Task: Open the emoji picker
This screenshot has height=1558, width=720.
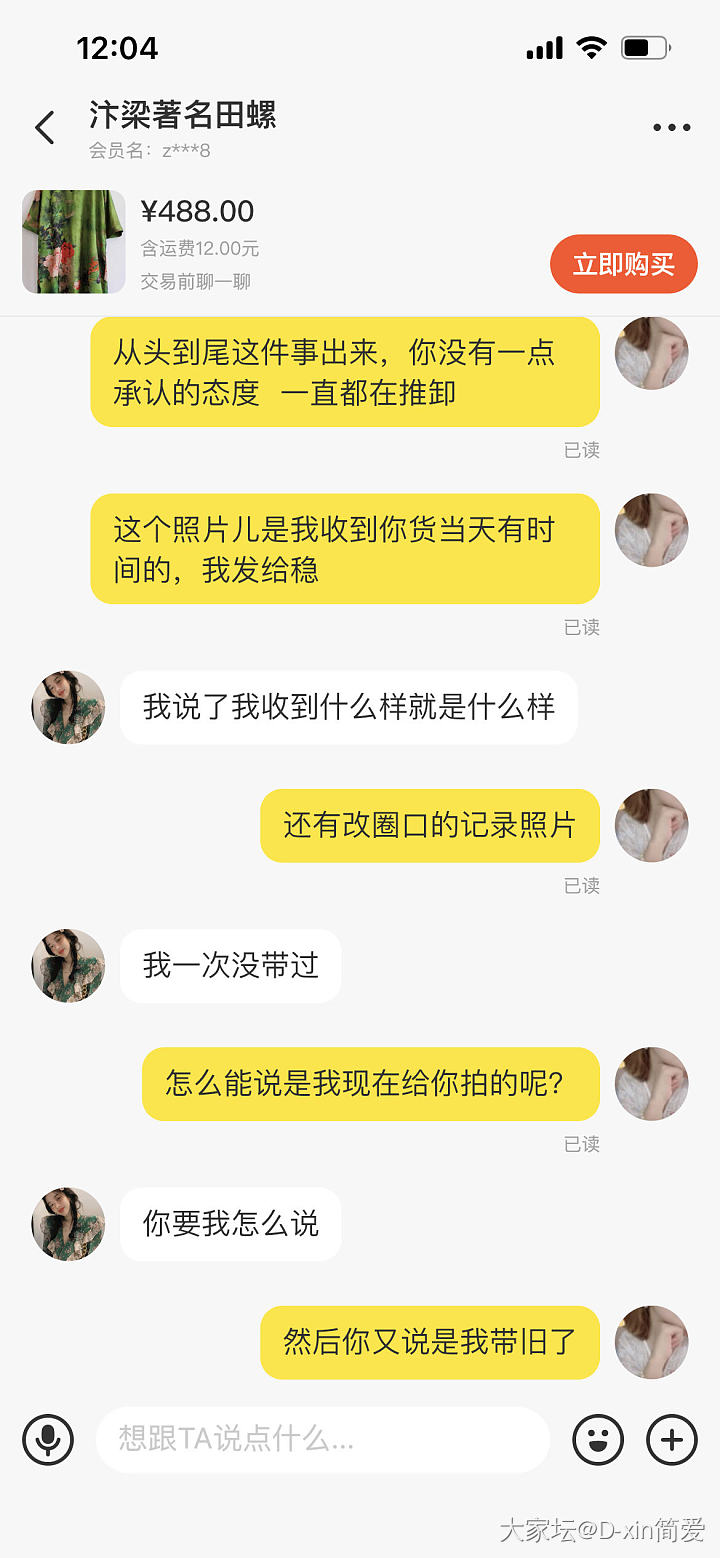Action: point(598,1440)
